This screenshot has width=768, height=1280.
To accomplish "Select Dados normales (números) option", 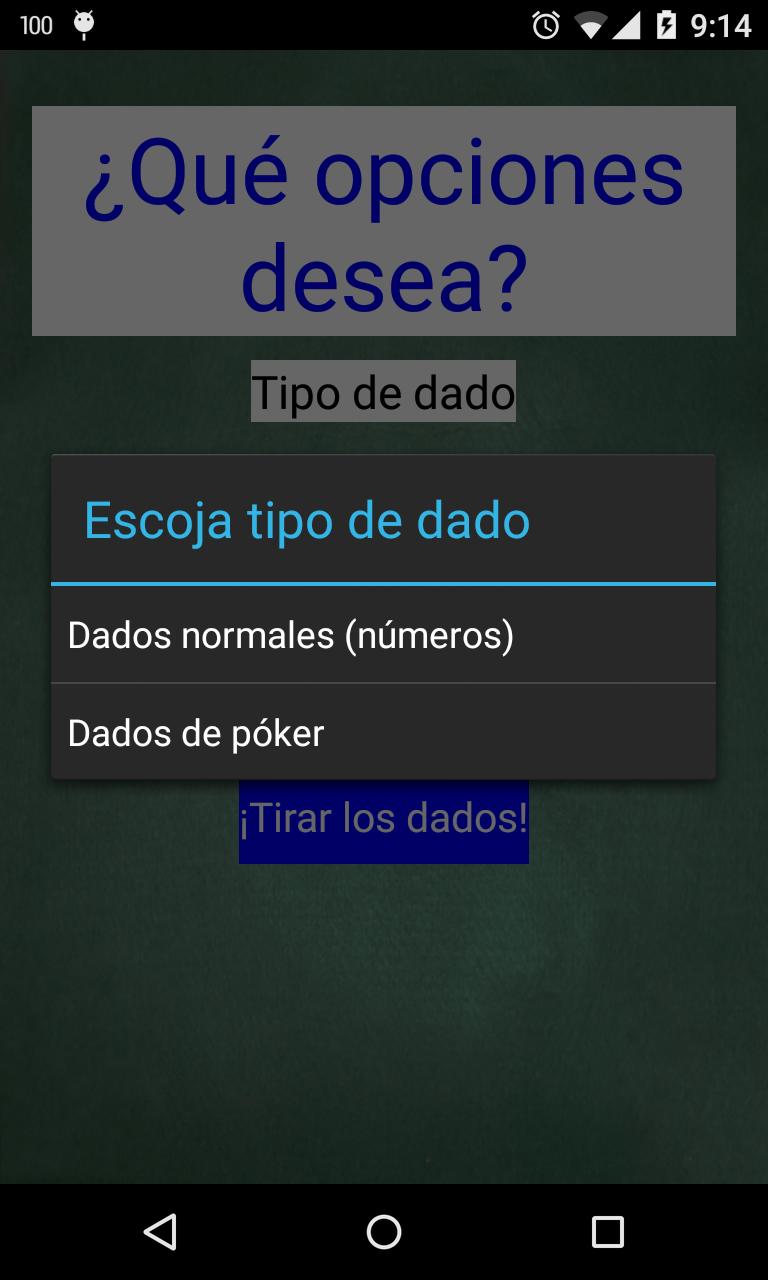I will click(289, 634).
